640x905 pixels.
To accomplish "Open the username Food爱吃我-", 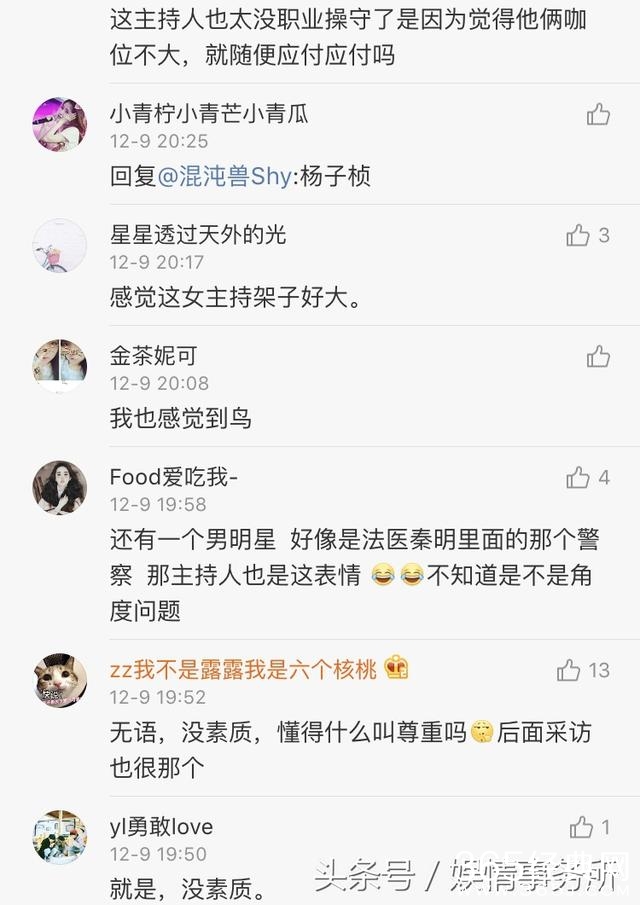I will [x=174, y=478].
